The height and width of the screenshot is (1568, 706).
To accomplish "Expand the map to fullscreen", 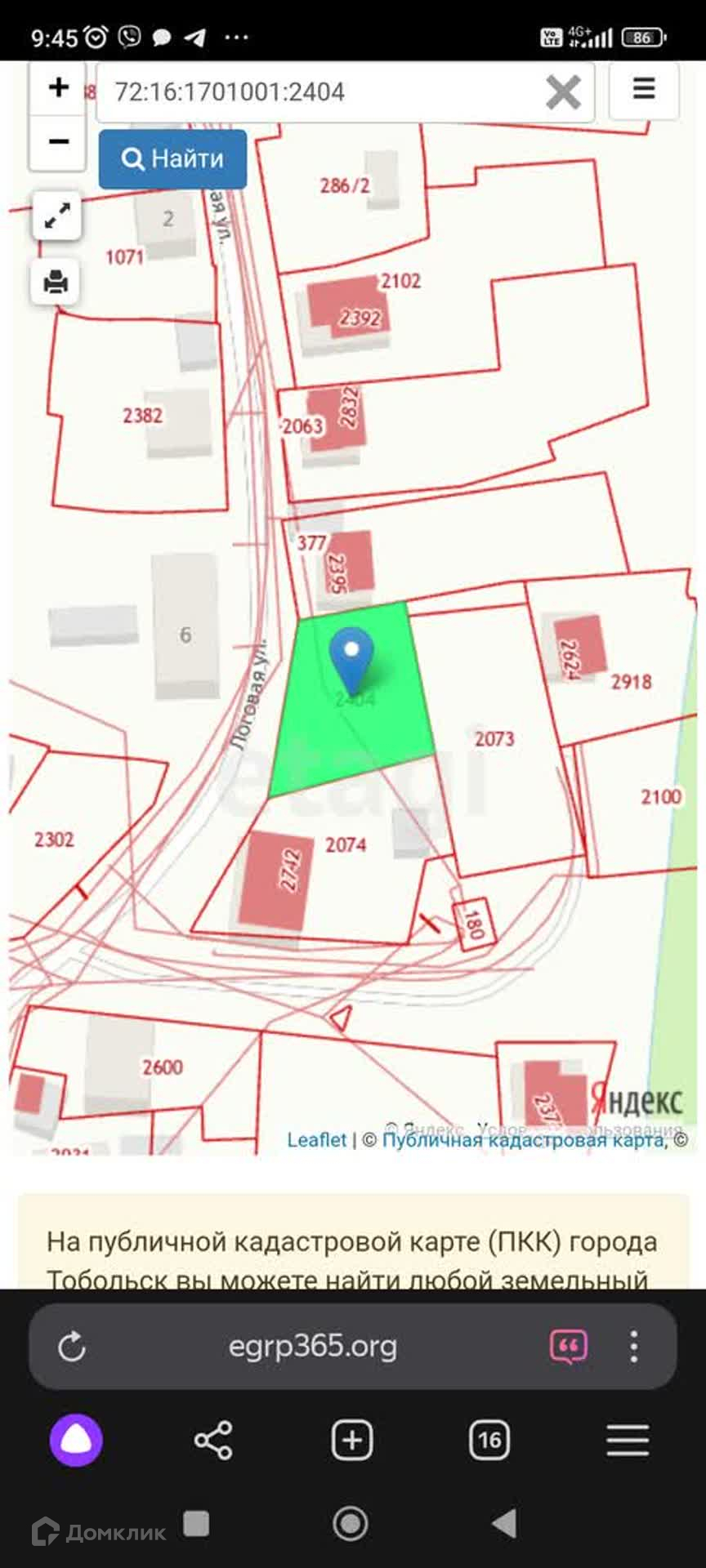I will (56, 216).
